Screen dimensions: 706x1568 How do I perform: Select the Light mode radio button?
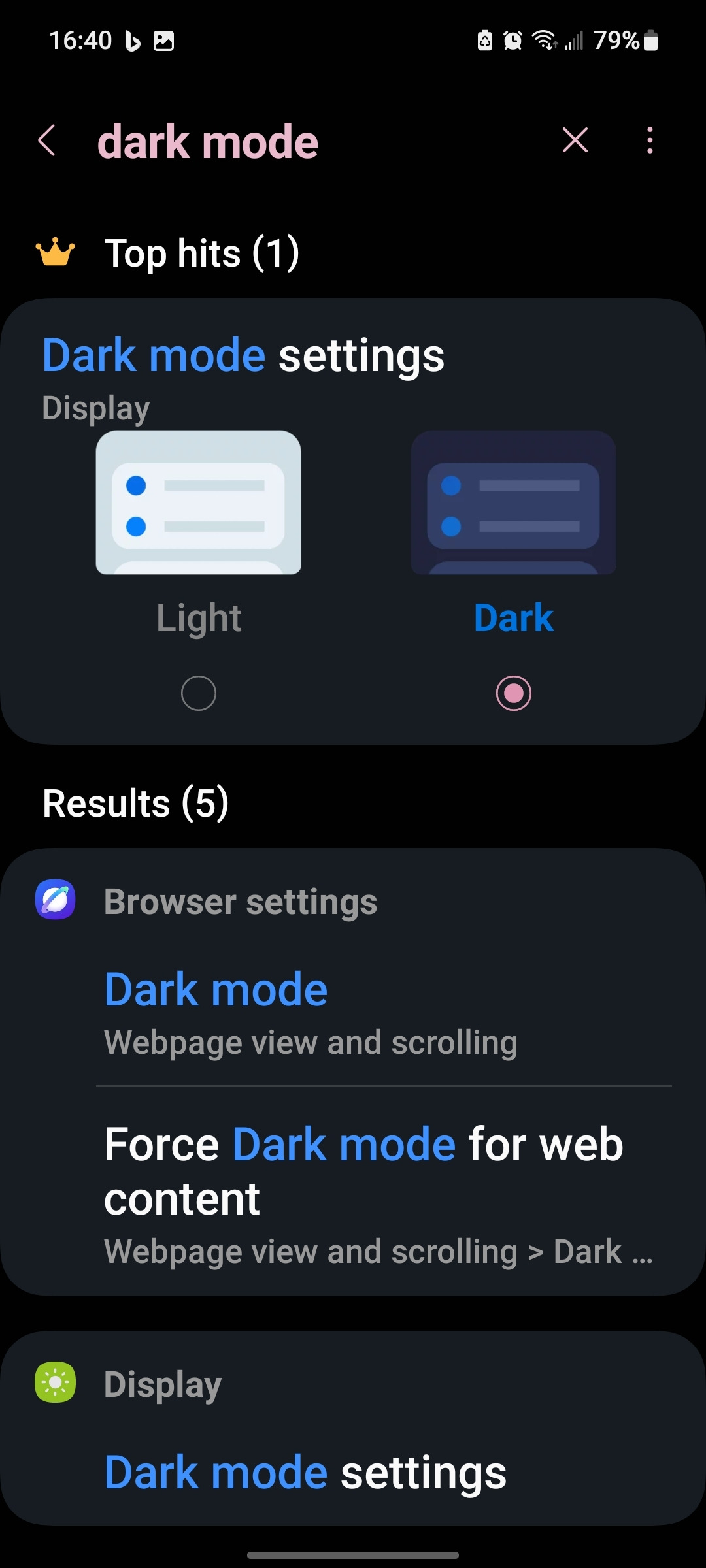point(198,694)
